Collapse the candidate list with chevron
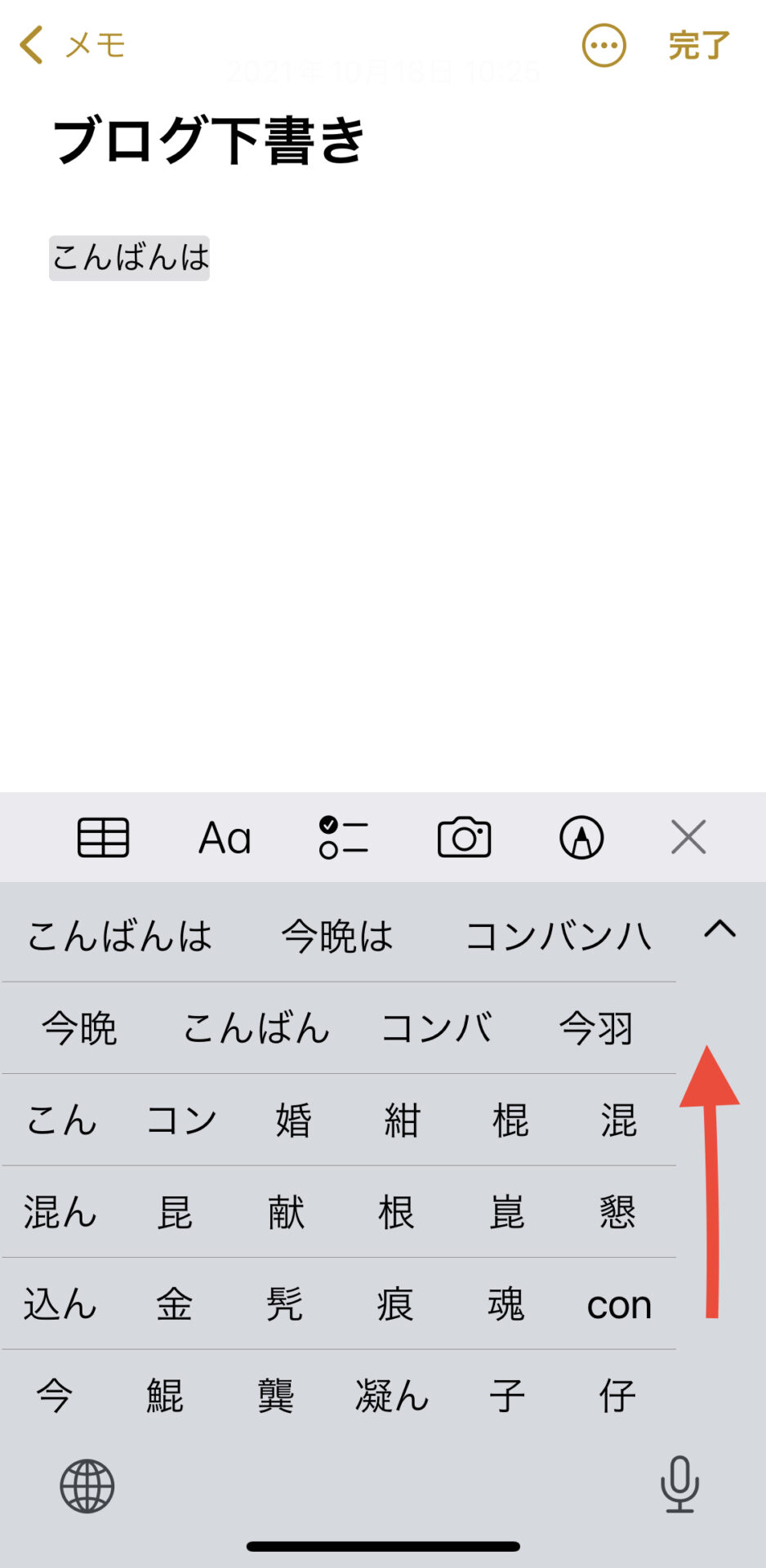The image size is (766, 1568). coord(719,929)
